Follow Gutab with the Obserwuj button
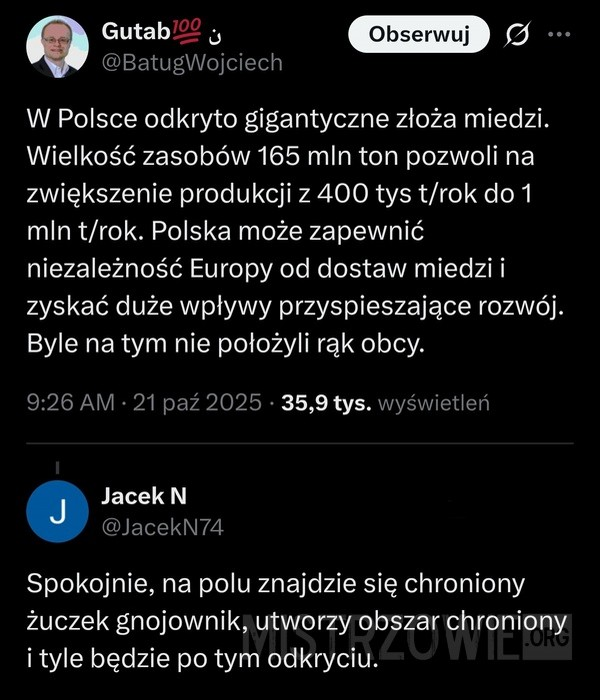This screenshot has height=700, width=600. click(x=419, y=36)
